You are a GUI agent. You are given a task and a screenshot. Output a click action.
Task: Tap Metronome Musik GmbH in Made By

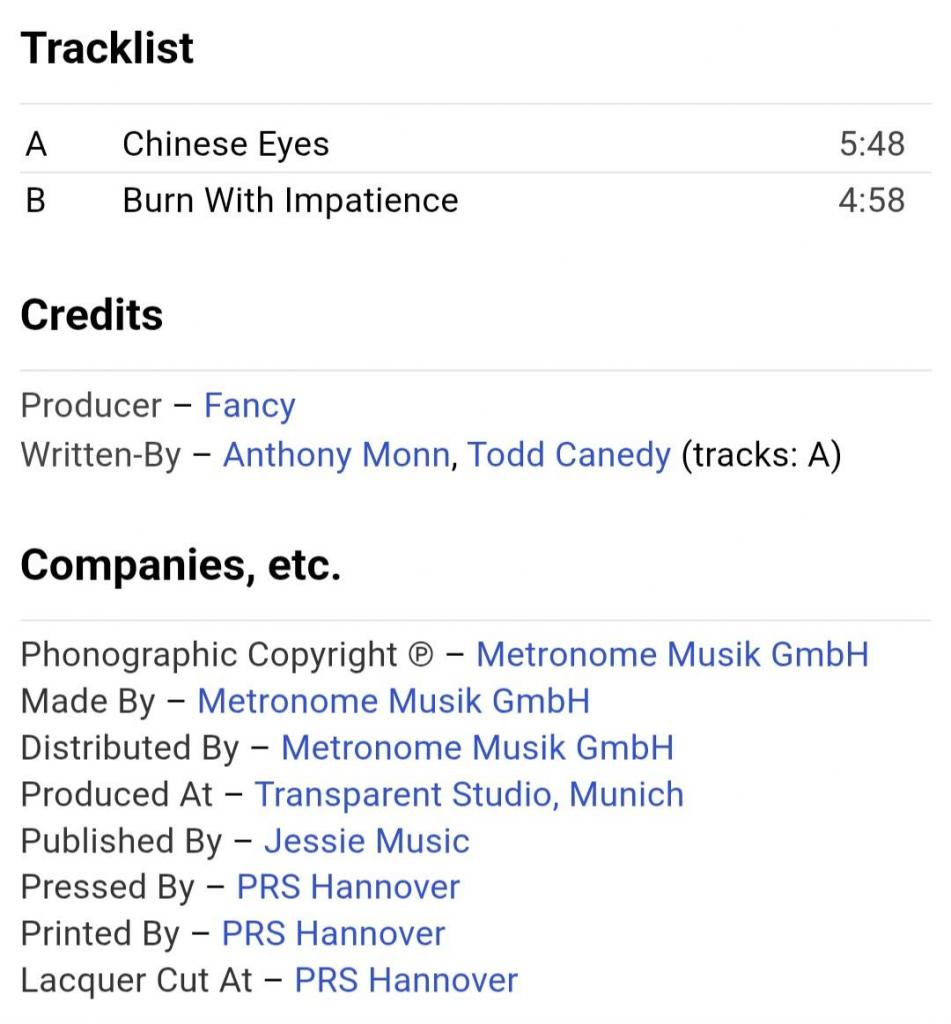[393, 701]
